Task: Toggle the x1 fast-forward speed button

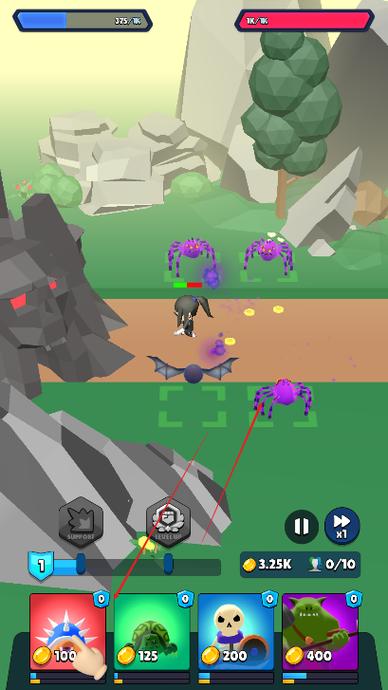Action: (x=342, y=526)
